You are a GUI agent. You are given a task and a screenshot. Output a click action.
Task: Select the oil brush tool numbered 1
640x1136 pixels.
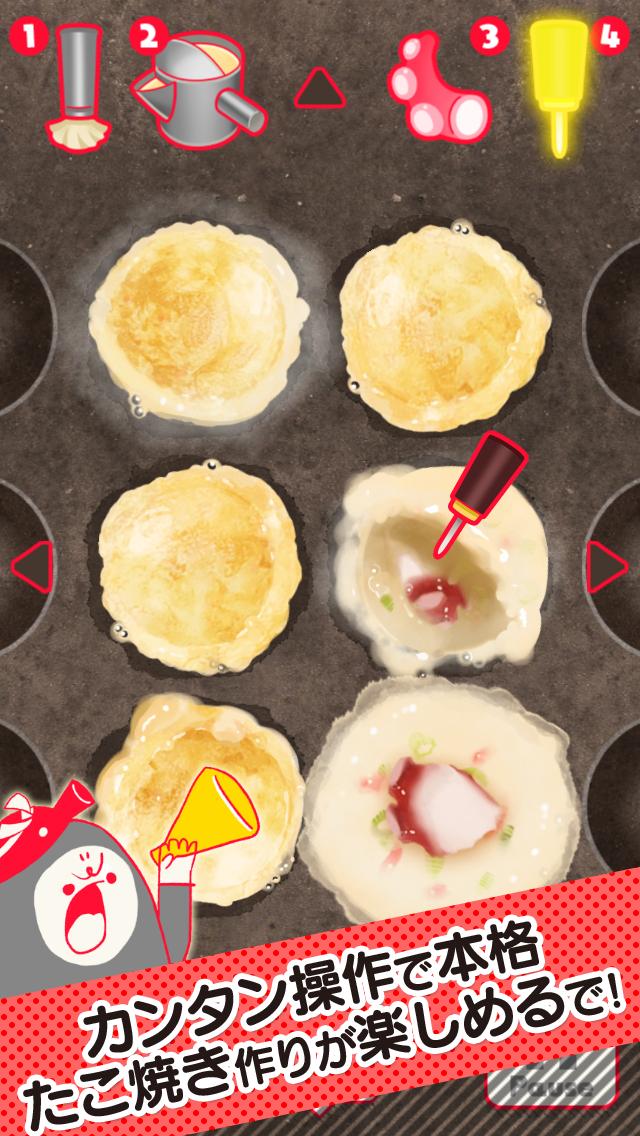pos(75,90)
